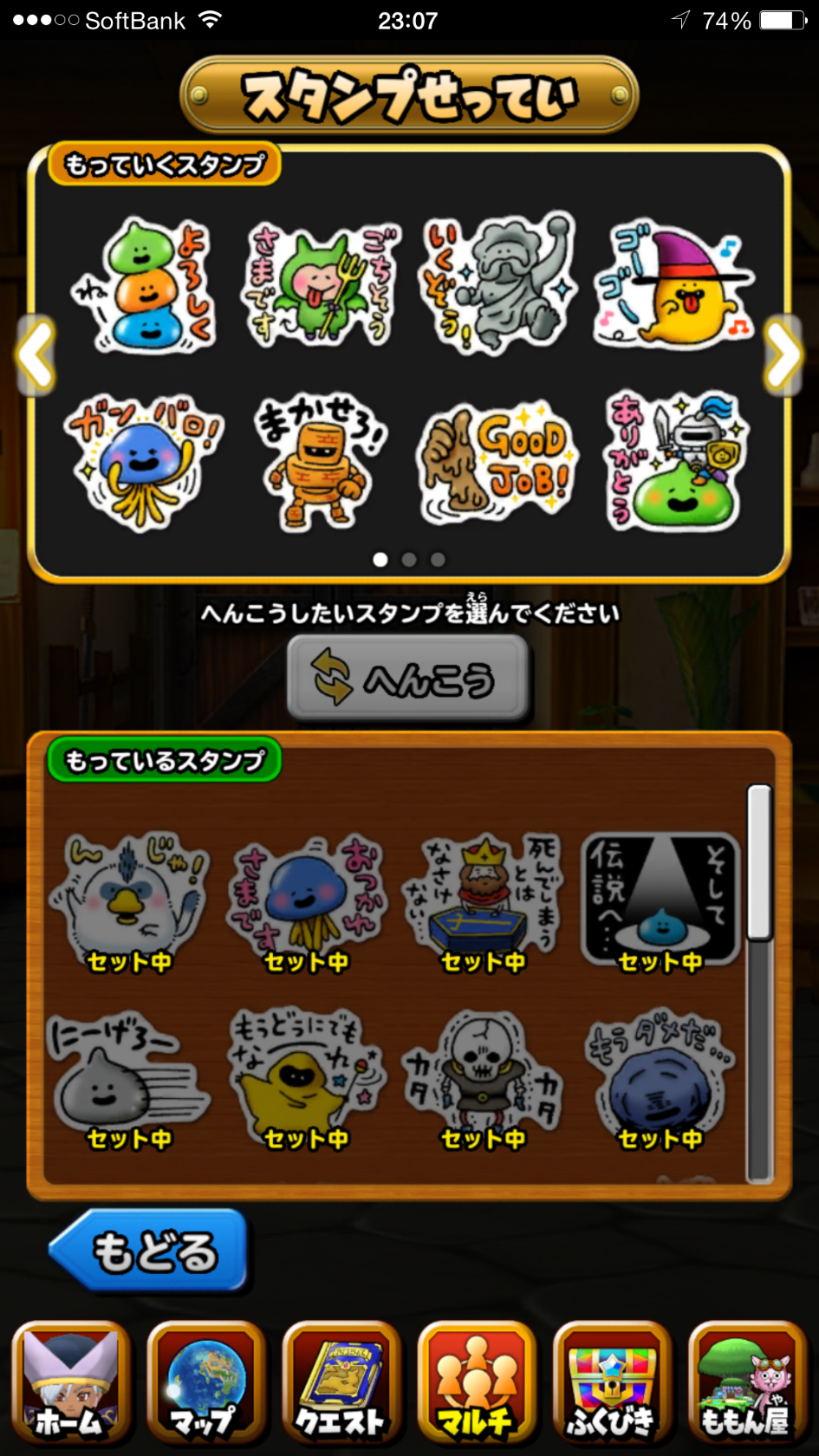Select the ごちそうさまです green devil stamp
Viewport: 819px width, 1456px height.
pyautogui.click(x=321, y=284)
